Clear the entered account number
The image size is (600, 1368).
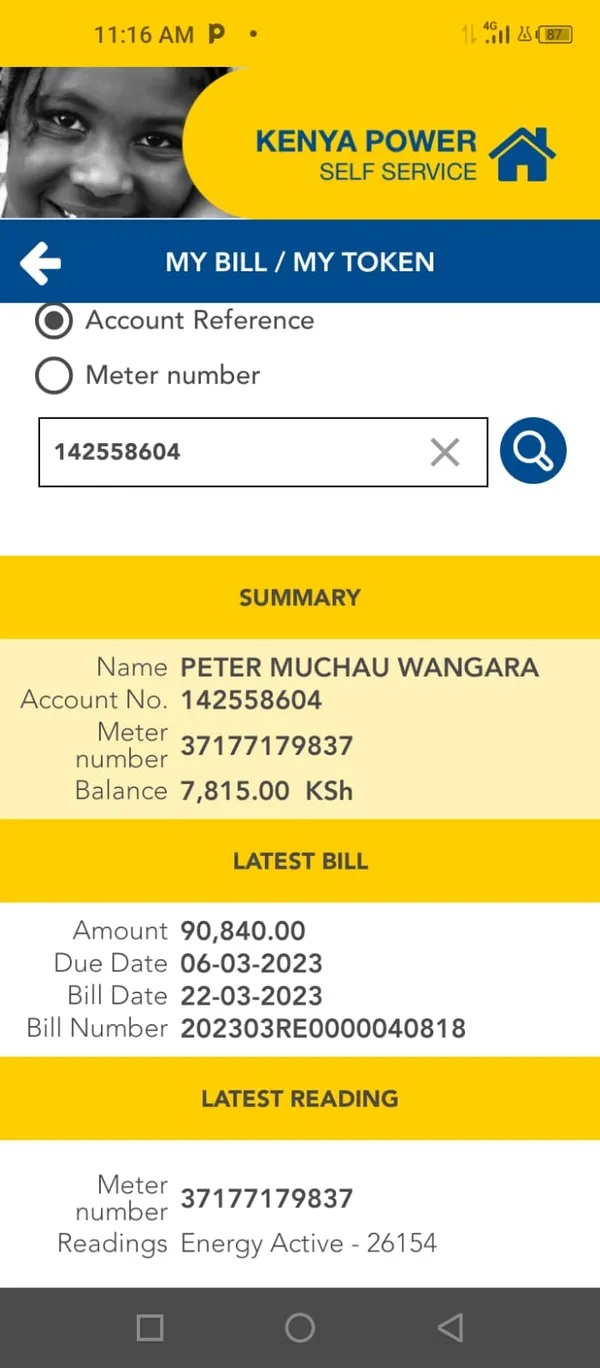tap(445, 452)
